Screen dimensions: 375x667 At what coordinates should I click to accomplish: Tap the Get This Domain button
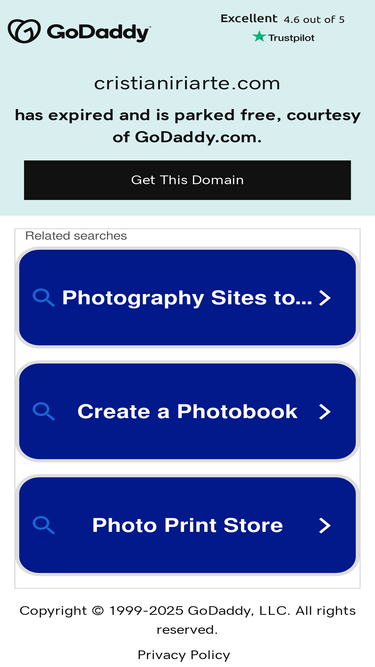187,180
